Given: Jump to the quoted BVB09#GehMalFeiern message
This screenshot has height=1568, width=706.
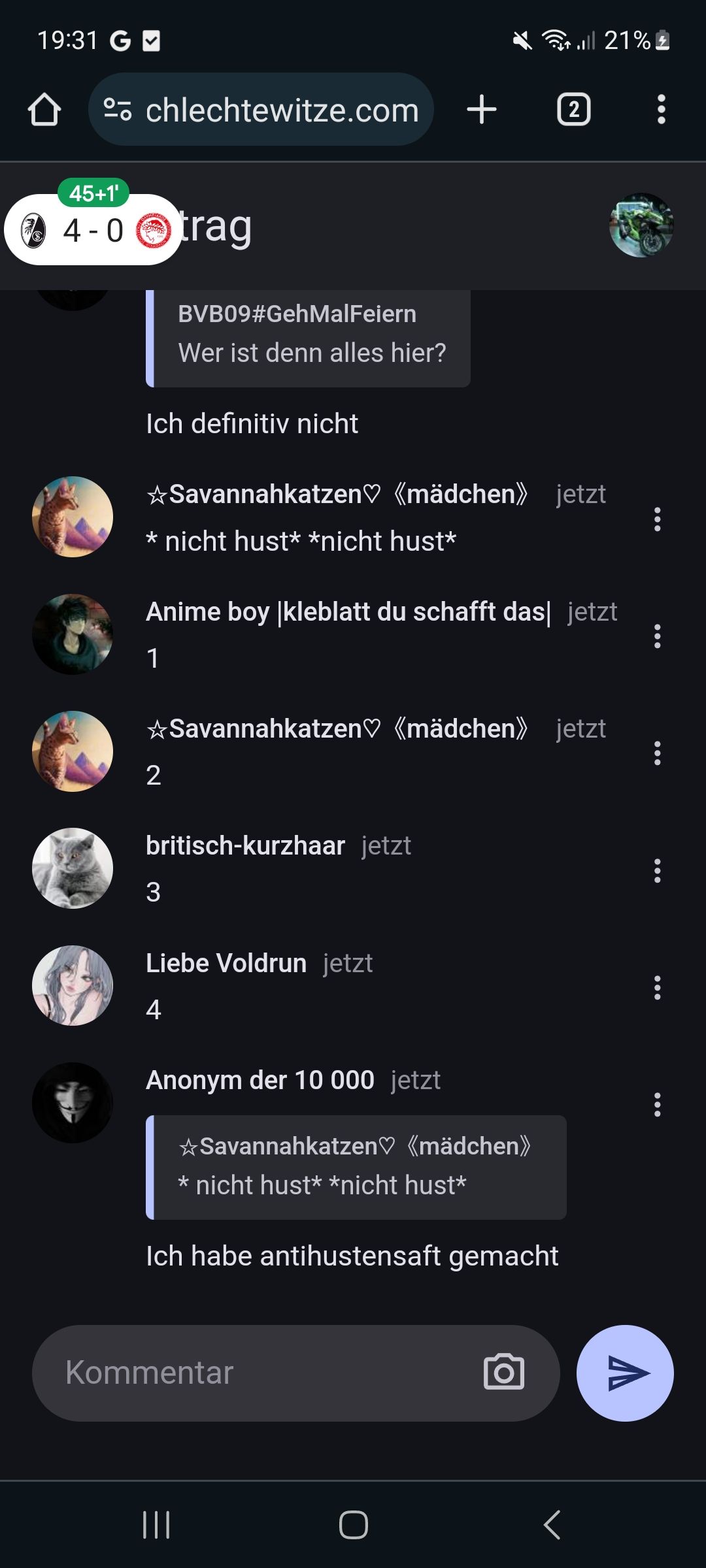Looking at the screenshot, I should [308, 335].
